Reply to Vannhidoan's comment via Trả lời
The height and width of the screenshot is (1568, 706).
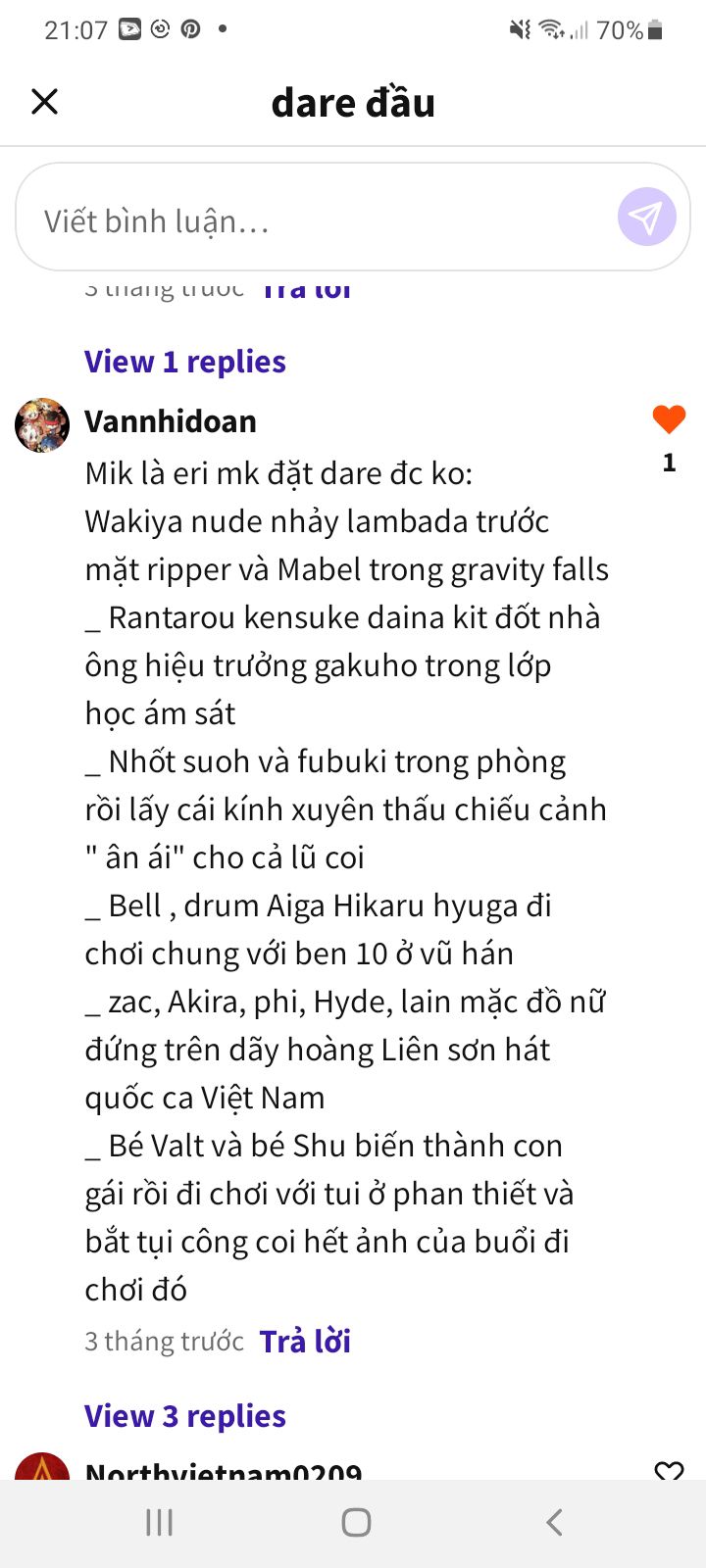(305, 1341)
